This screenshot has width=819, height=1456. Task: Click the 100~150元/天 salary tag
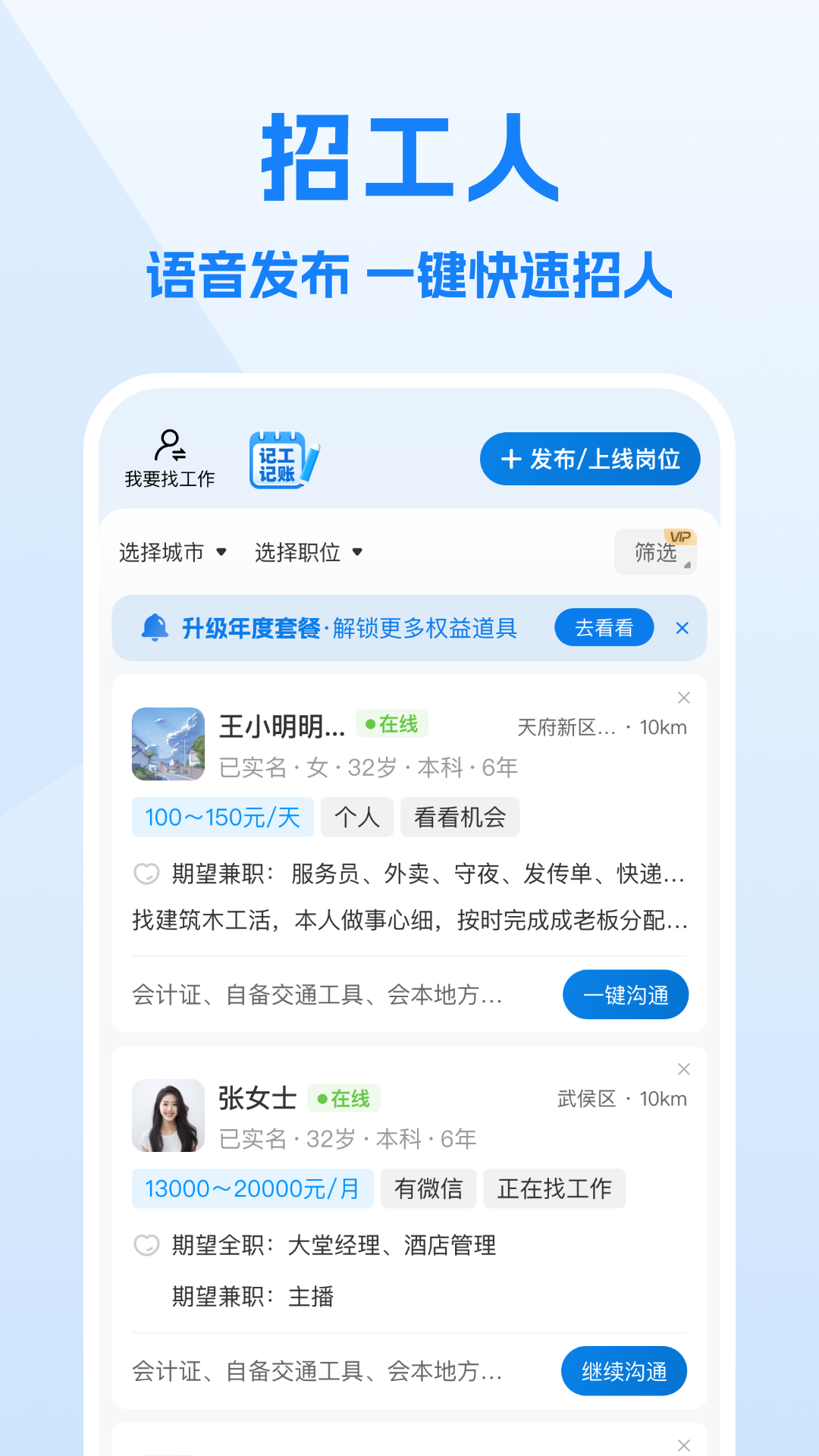coord(222,817)
